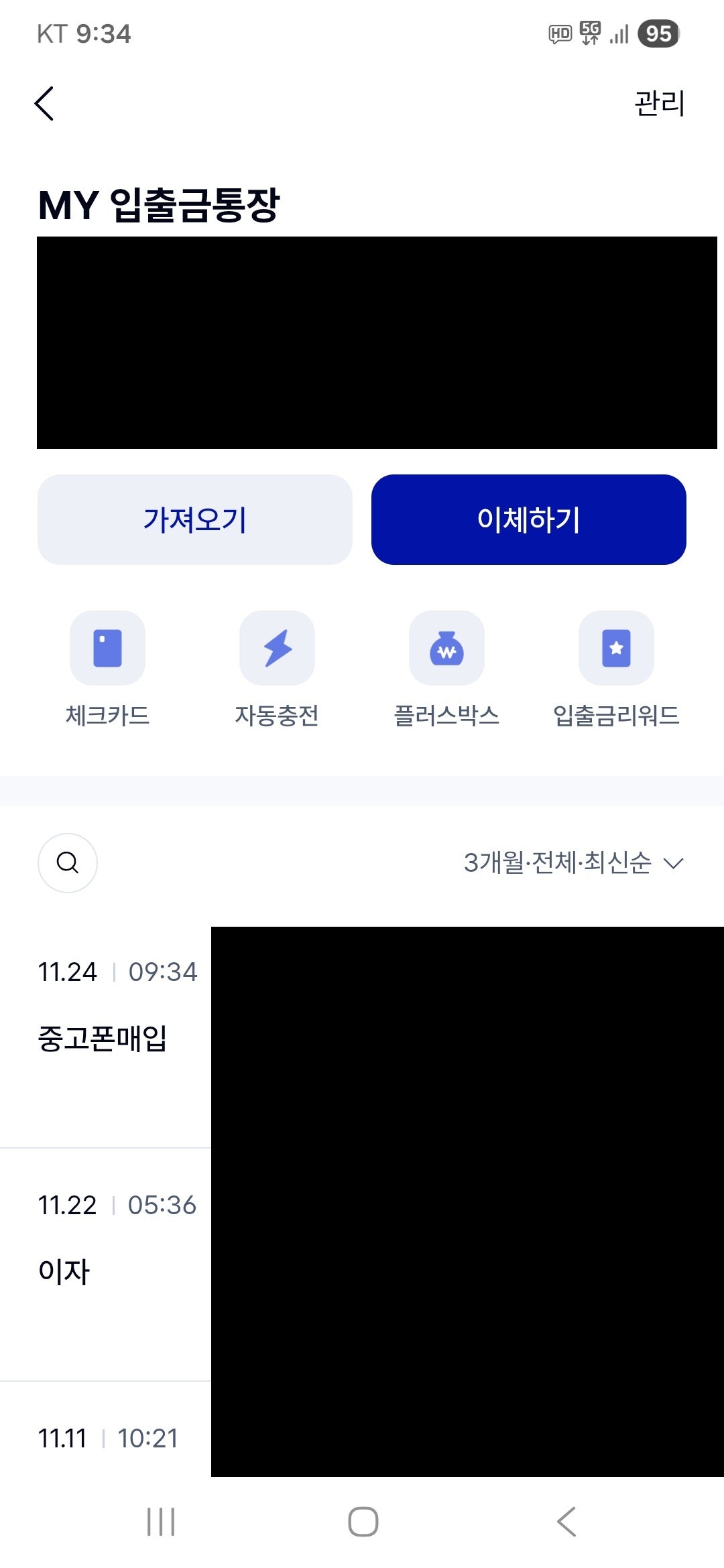
Task: Open the 중고폰매입 transaction from 11.24
Action: coord(104,1037)
